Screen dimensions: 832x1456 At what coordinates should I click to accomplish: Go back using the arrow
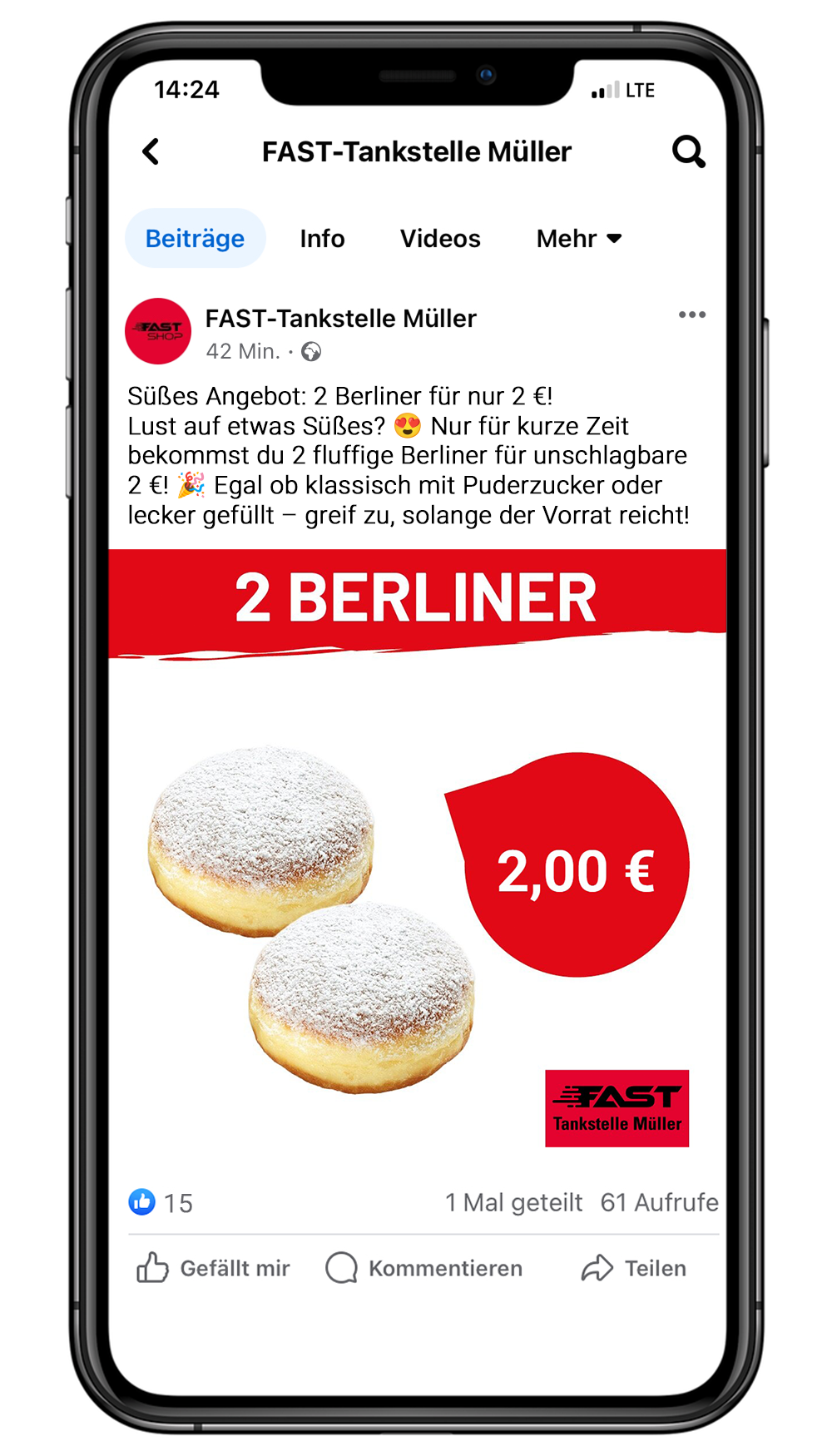click(x=151, y=152)
